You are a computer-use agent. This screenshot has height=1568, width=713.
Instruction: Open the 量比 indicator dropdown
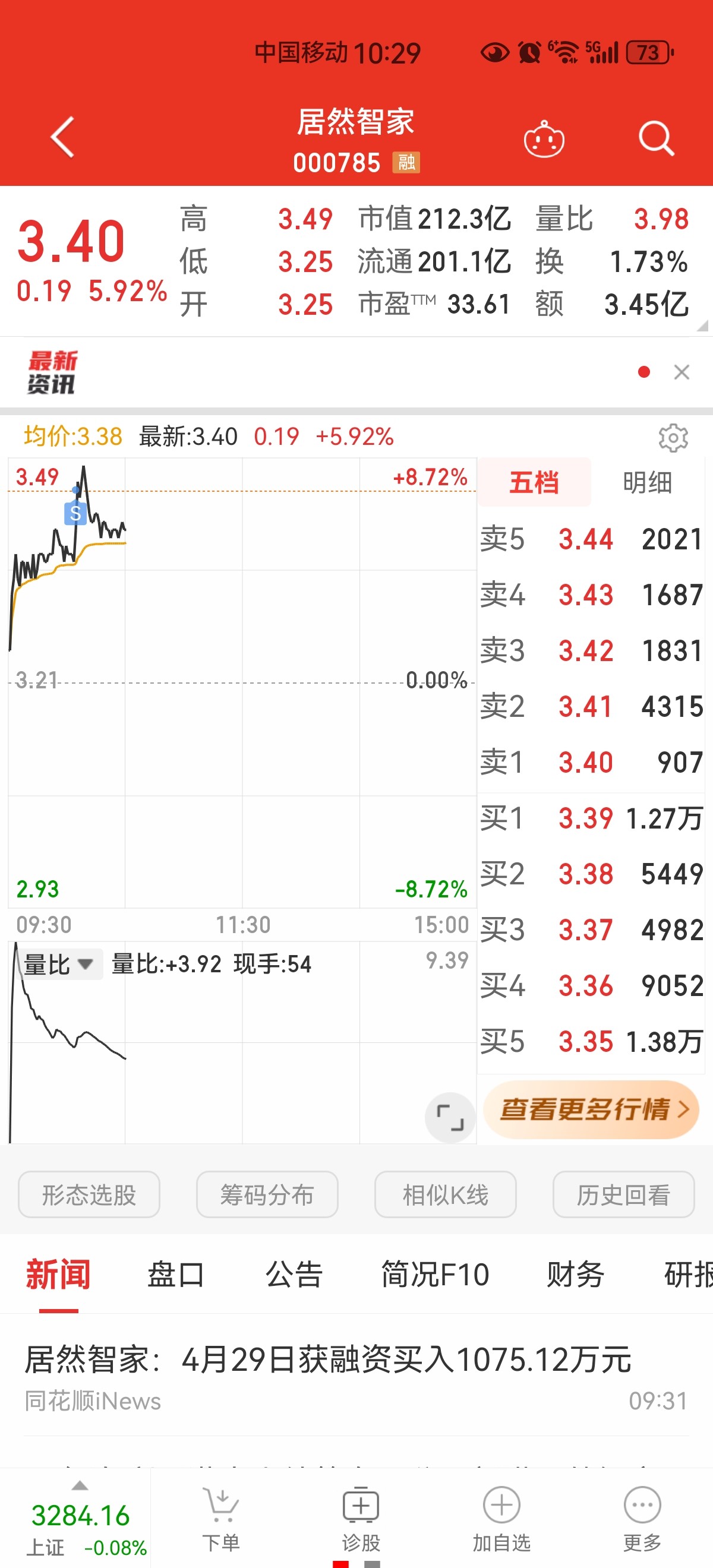click(x=58, y=964)
